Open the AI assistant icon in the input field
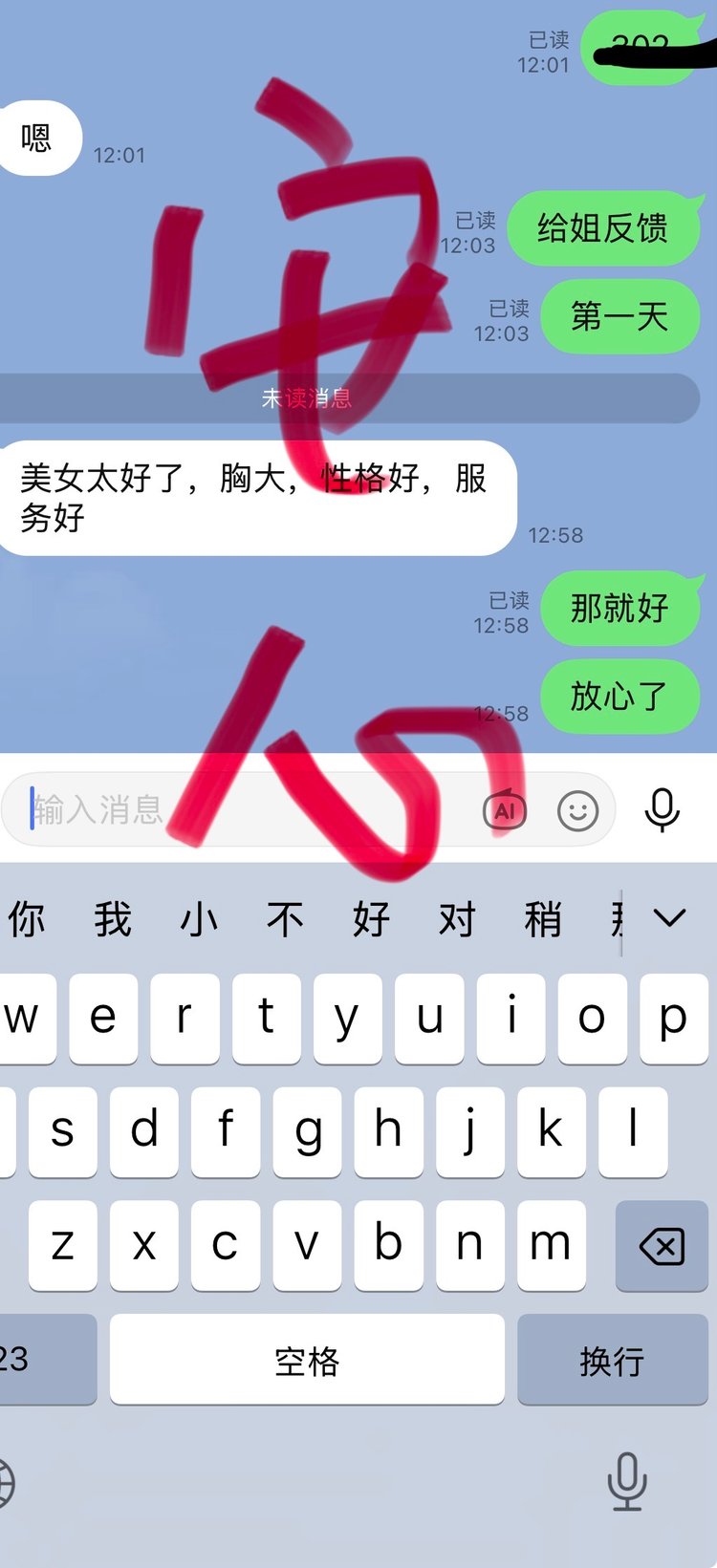Viewport: 717px width, 1568px height. click(x=505, y=811)
